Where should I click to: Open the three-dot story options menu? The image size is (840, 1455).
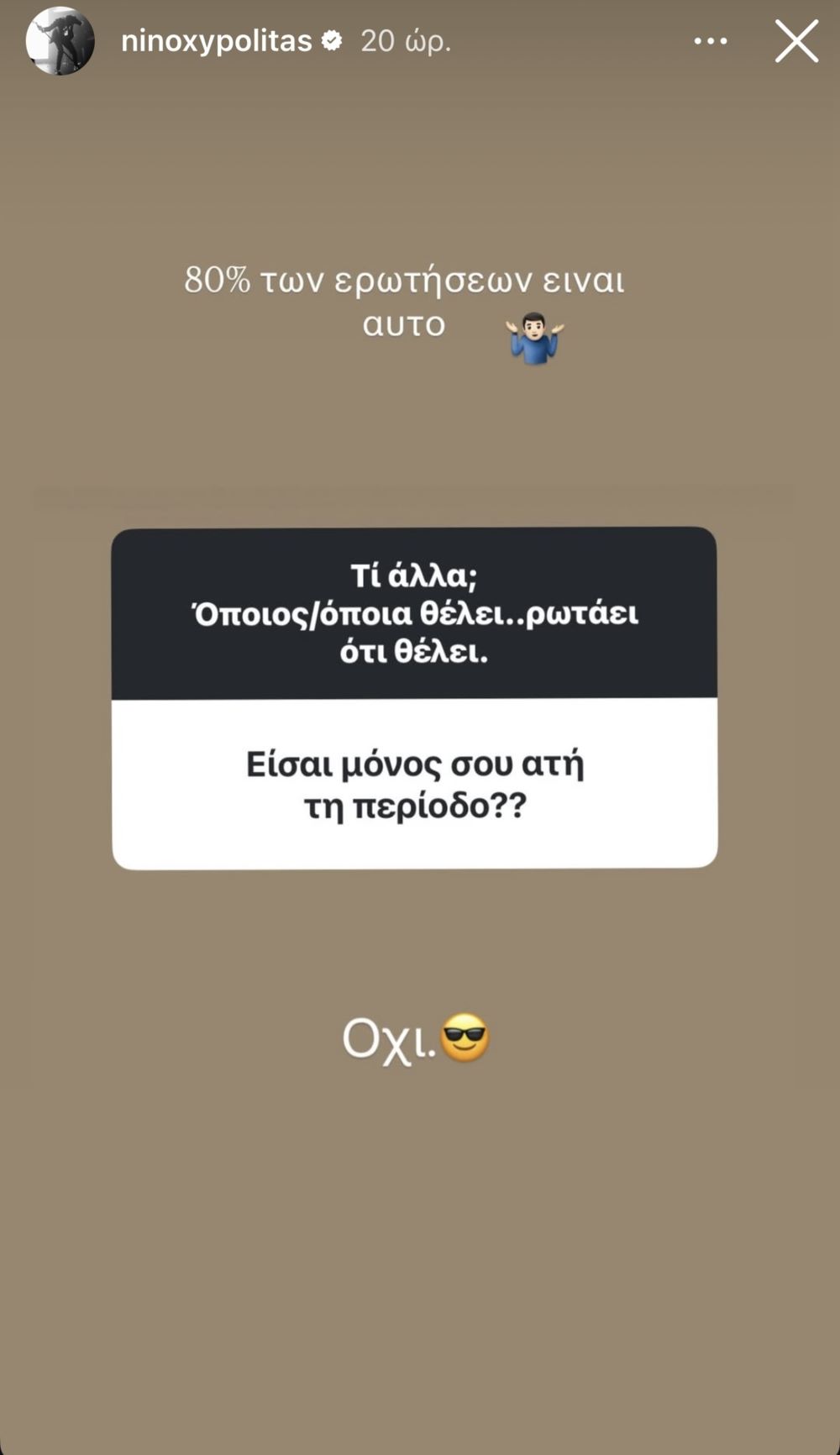click(711, 41)
